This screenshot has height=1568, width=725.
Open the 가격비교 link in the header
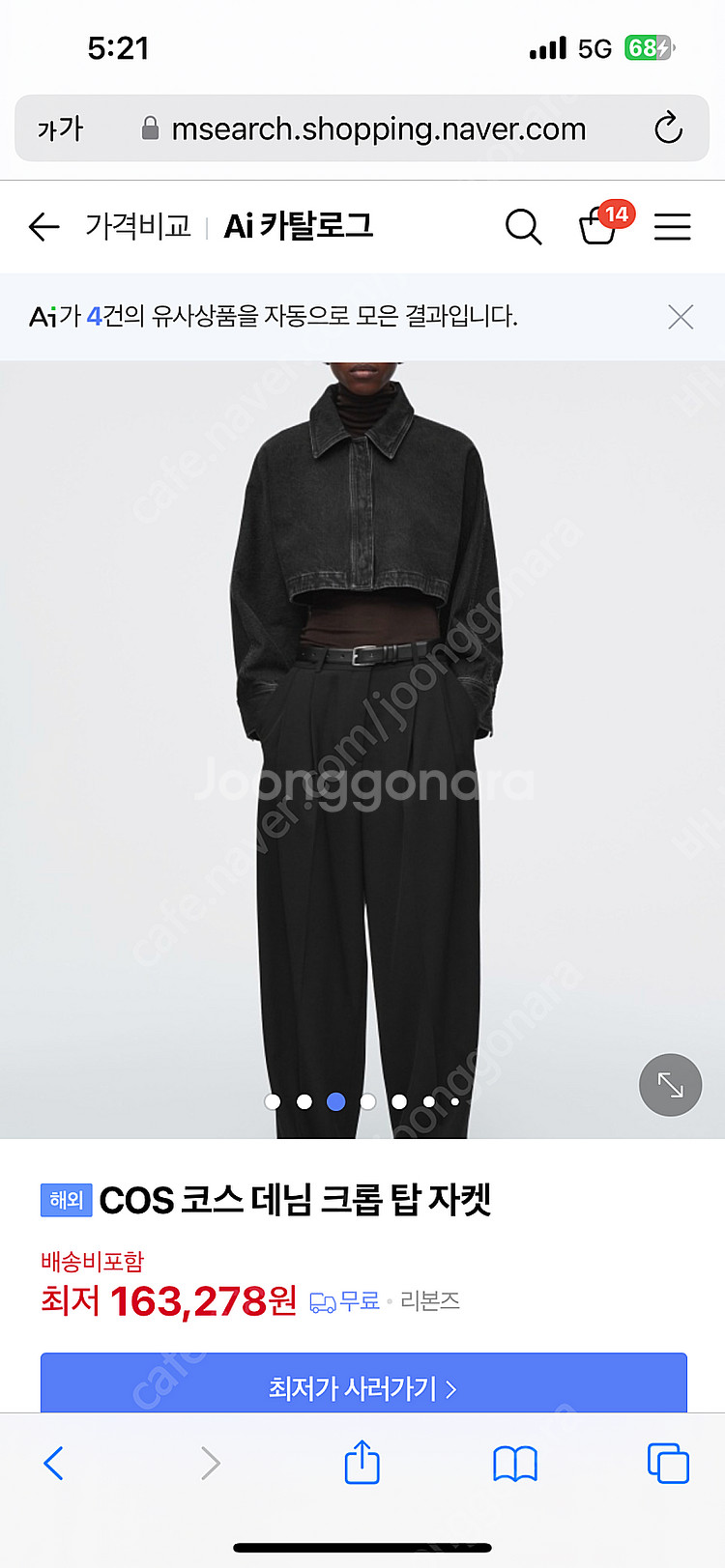(138, 227)
